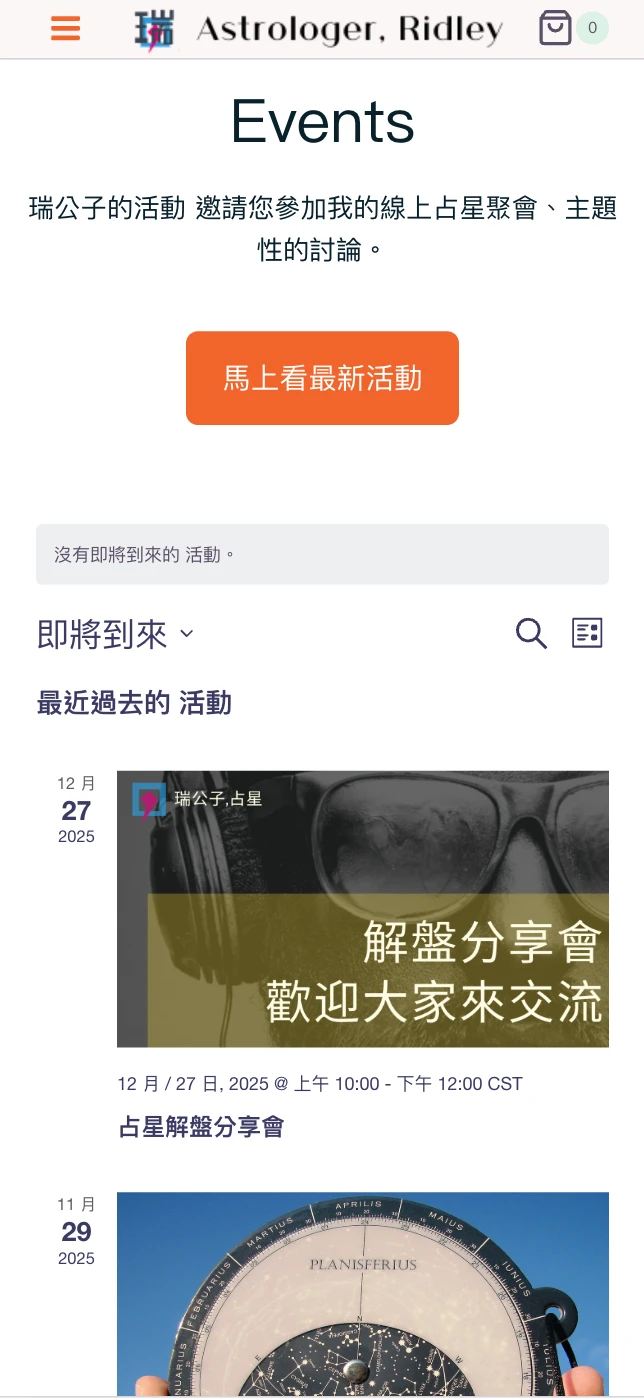Screen dimensions: 644x1398
Task: Change the events list view
Action: click(587, 633)
